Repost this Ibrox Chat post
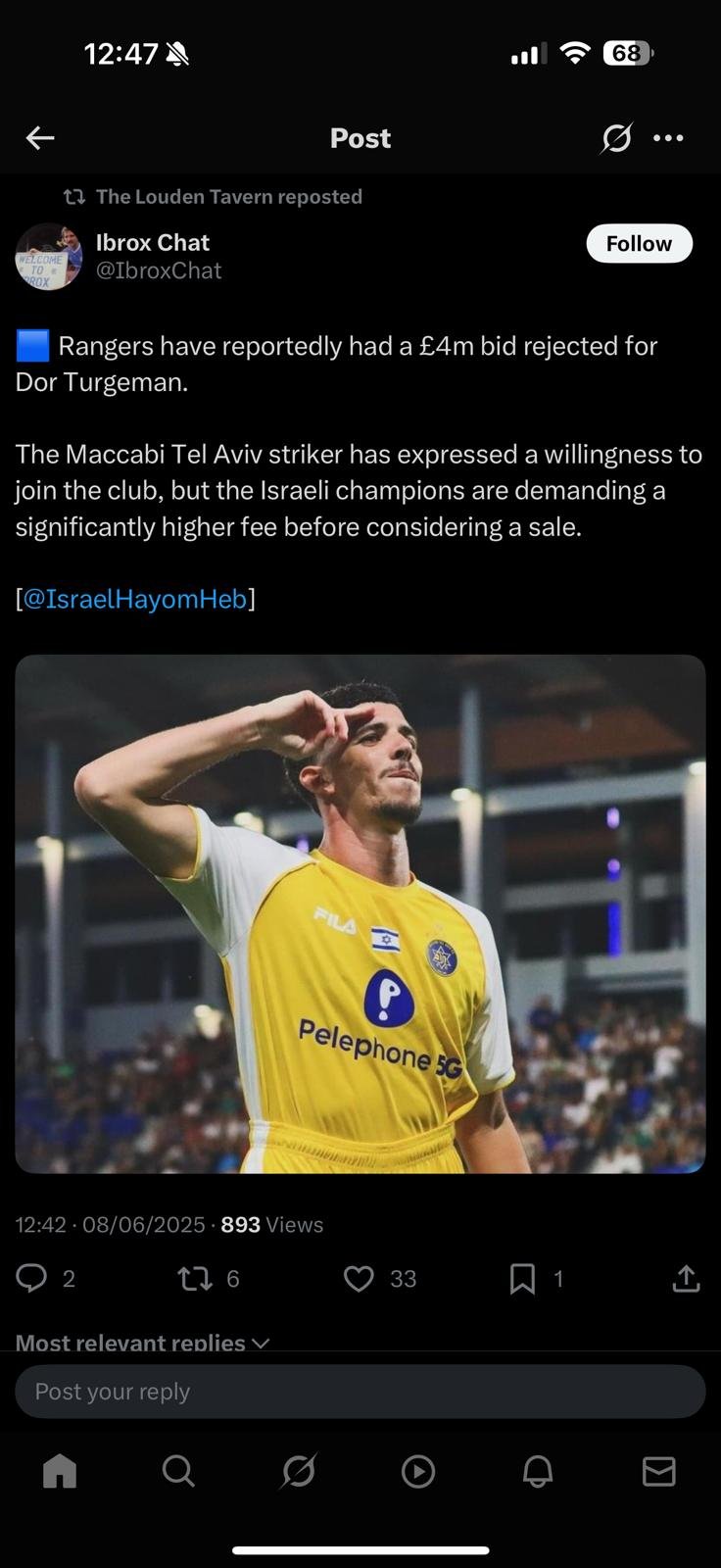Screen dimensions: 721x1568 [x=195, y=1278]
